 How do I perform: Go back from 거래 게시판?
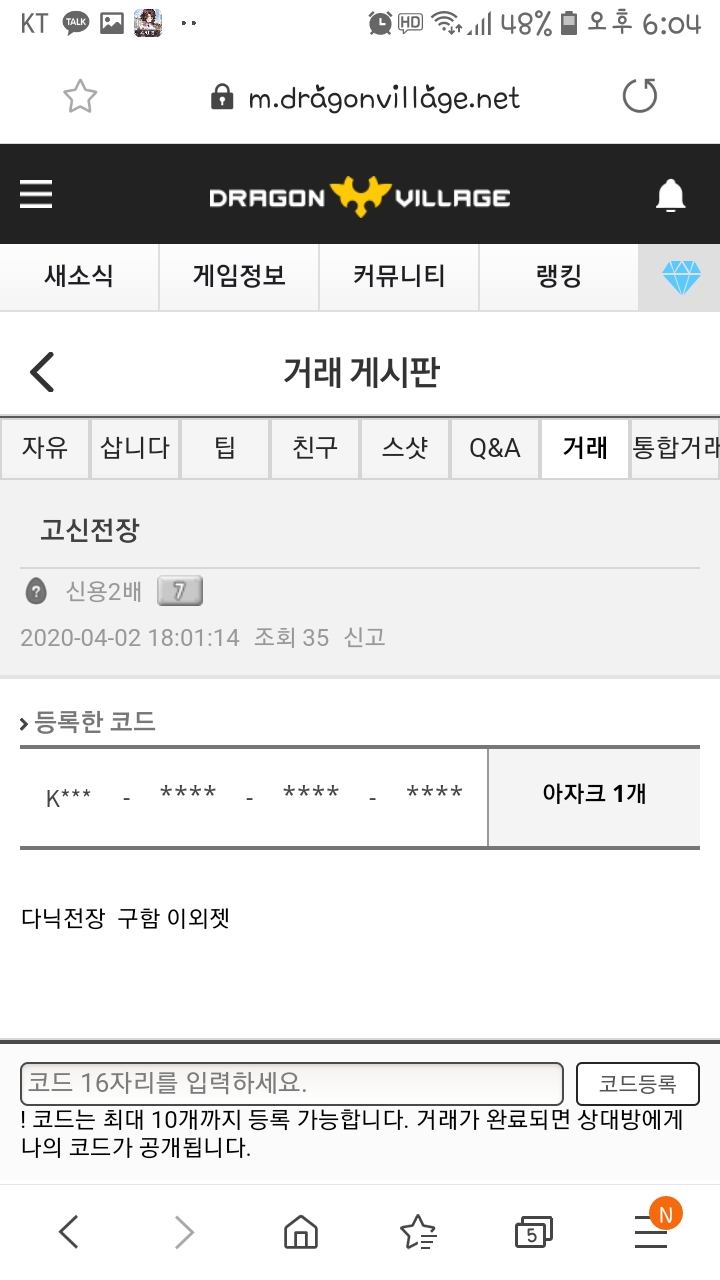(42, 372)
